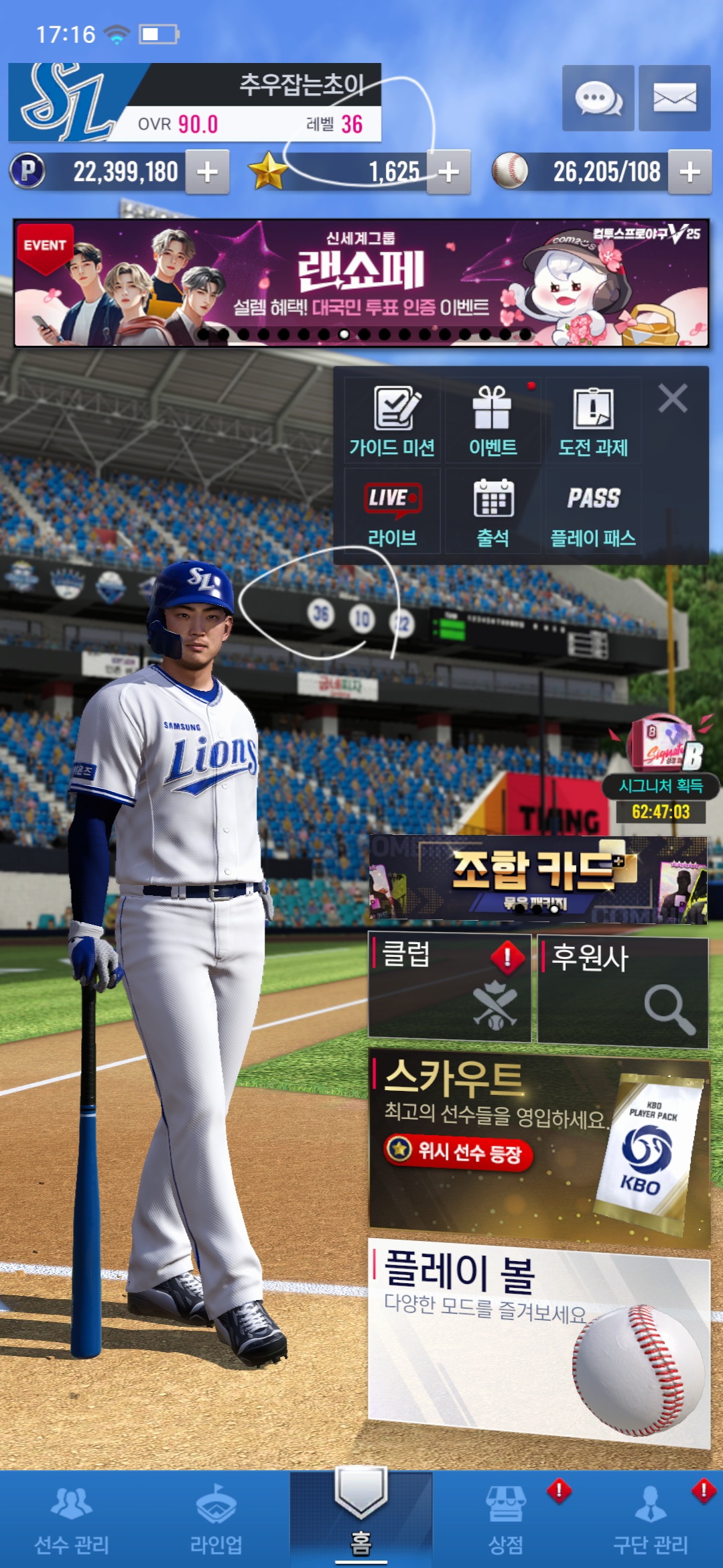Open the 조합 카드 package banner
Image resolution: width=723 pixels, height=1568 pixels.
pyautogui.click(x=538, y=879)
